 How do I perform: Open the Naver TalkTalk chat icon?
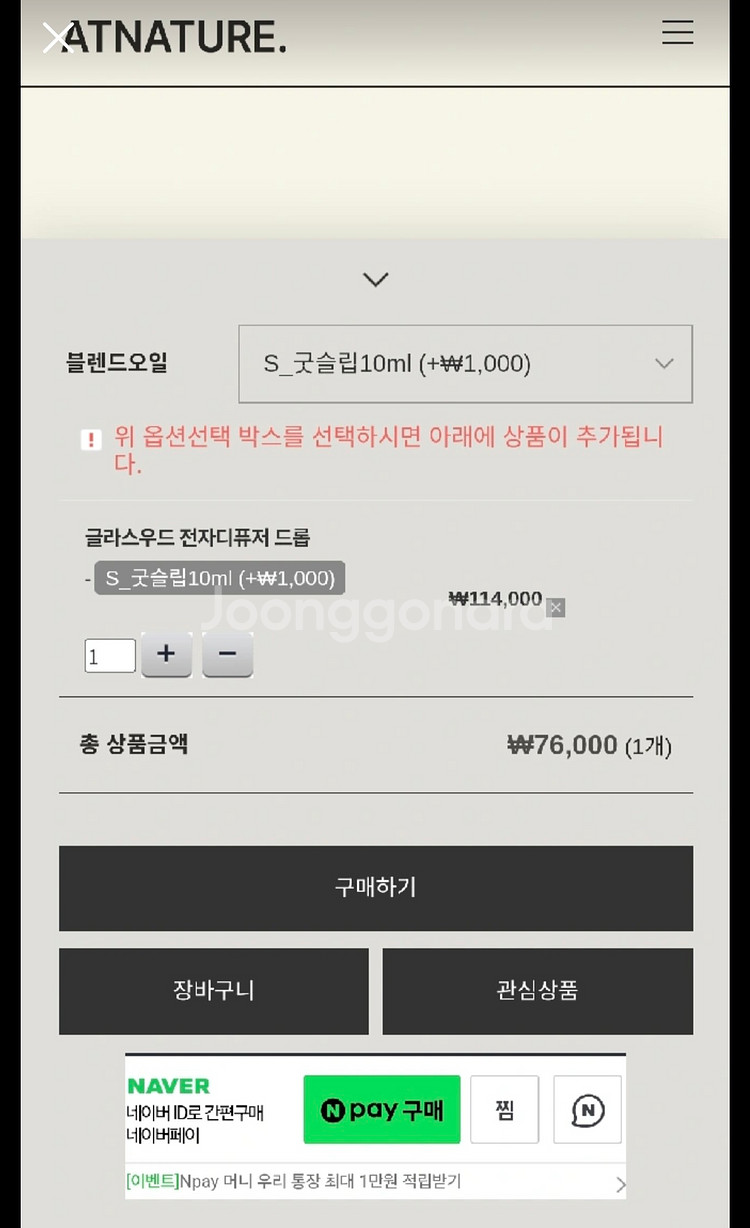[x=587, y=1110]
